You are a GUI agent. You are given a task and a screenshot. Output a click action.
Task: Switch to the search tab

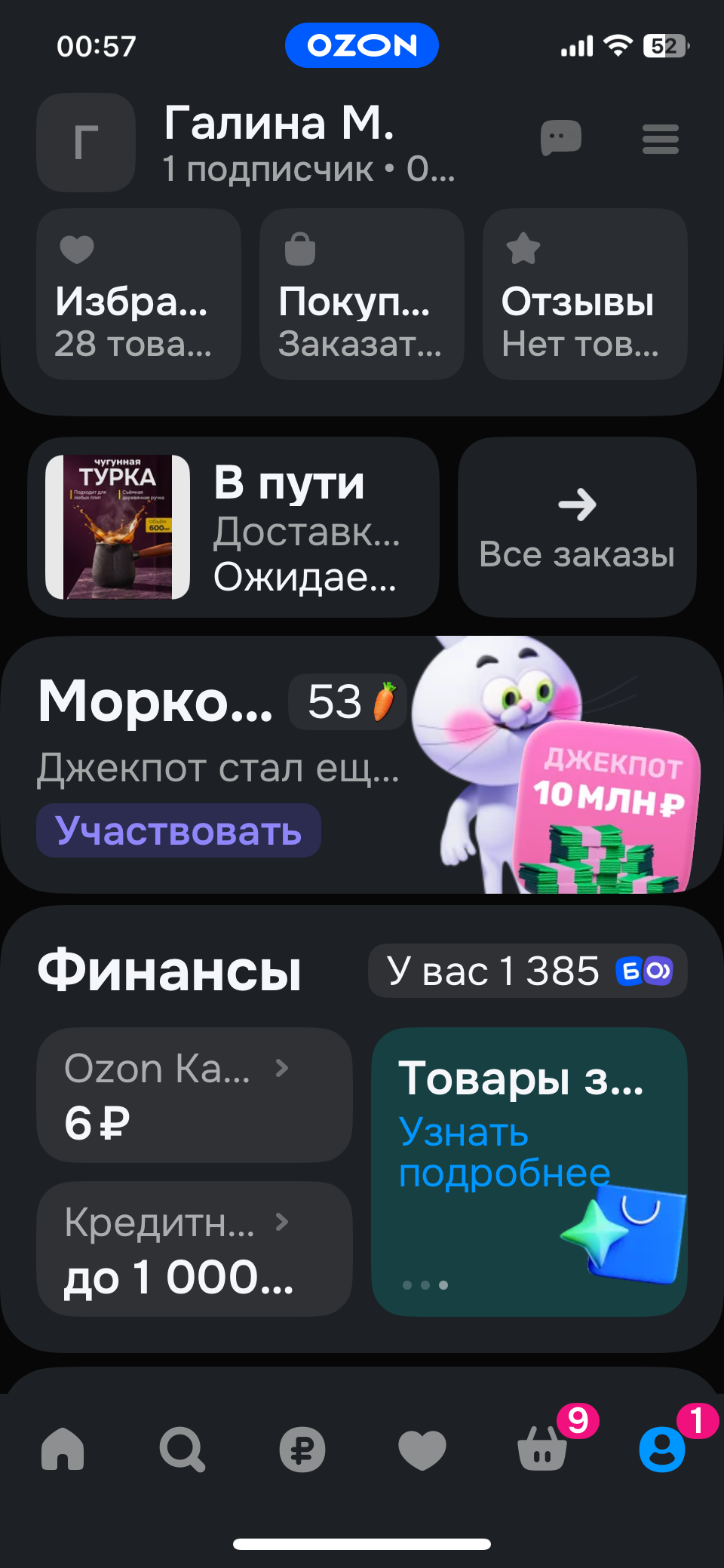182,1449
